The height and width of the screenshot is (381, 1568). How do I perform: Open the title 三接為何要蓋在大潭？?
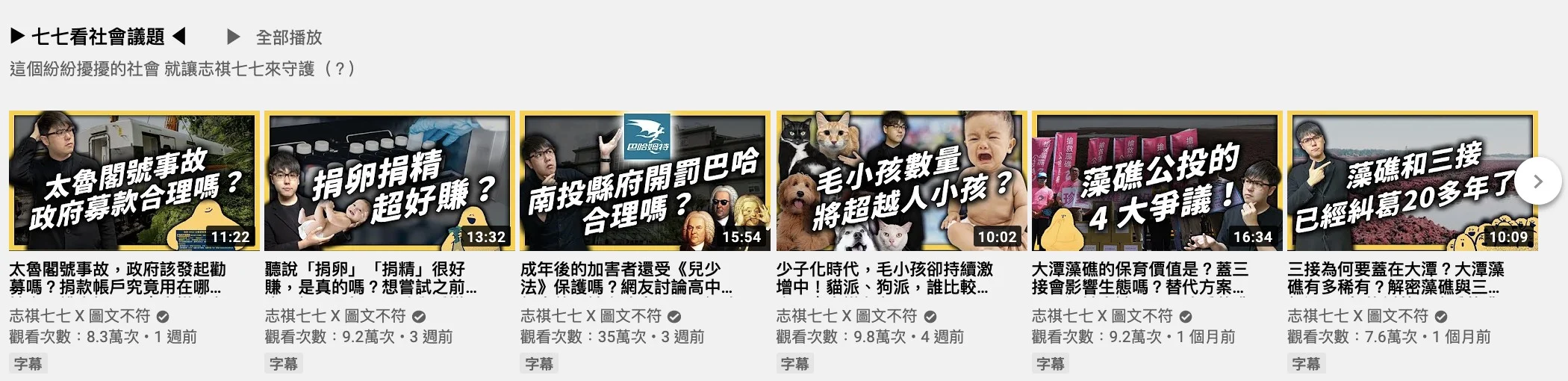pyautogui.click(x=1395, y=278)
